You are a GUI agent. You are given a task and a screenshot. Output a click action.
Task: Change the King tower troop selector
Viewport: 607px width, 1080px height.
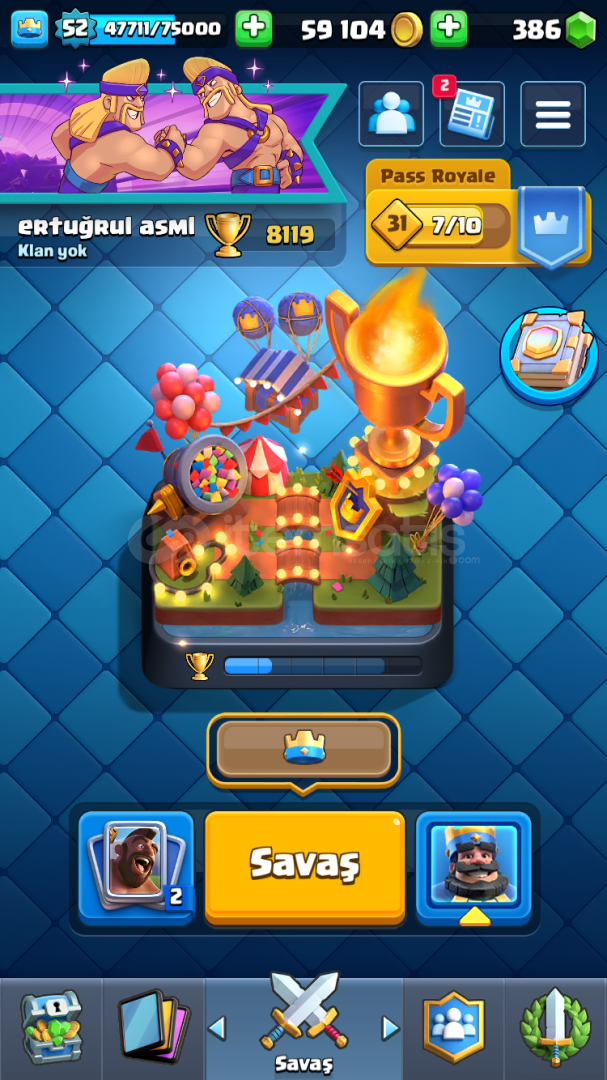coord(473,866)
